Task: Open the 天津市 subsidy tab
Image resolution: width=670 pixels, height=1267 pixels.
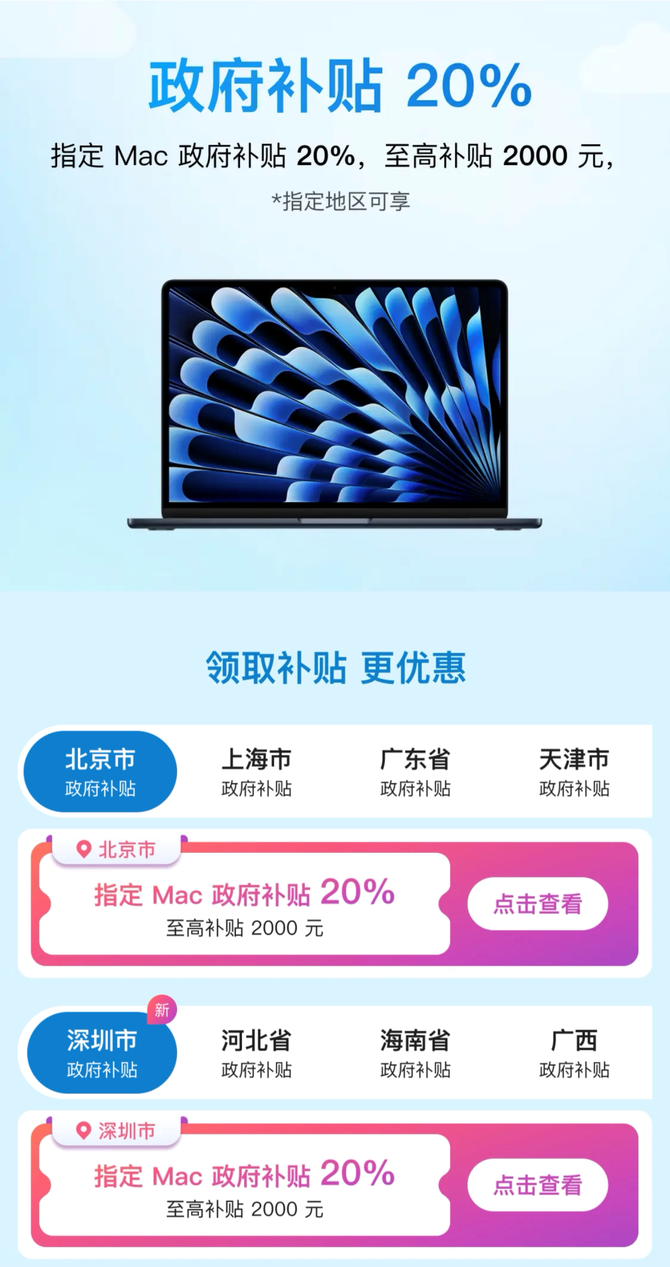Action: (x=574, y=772)
